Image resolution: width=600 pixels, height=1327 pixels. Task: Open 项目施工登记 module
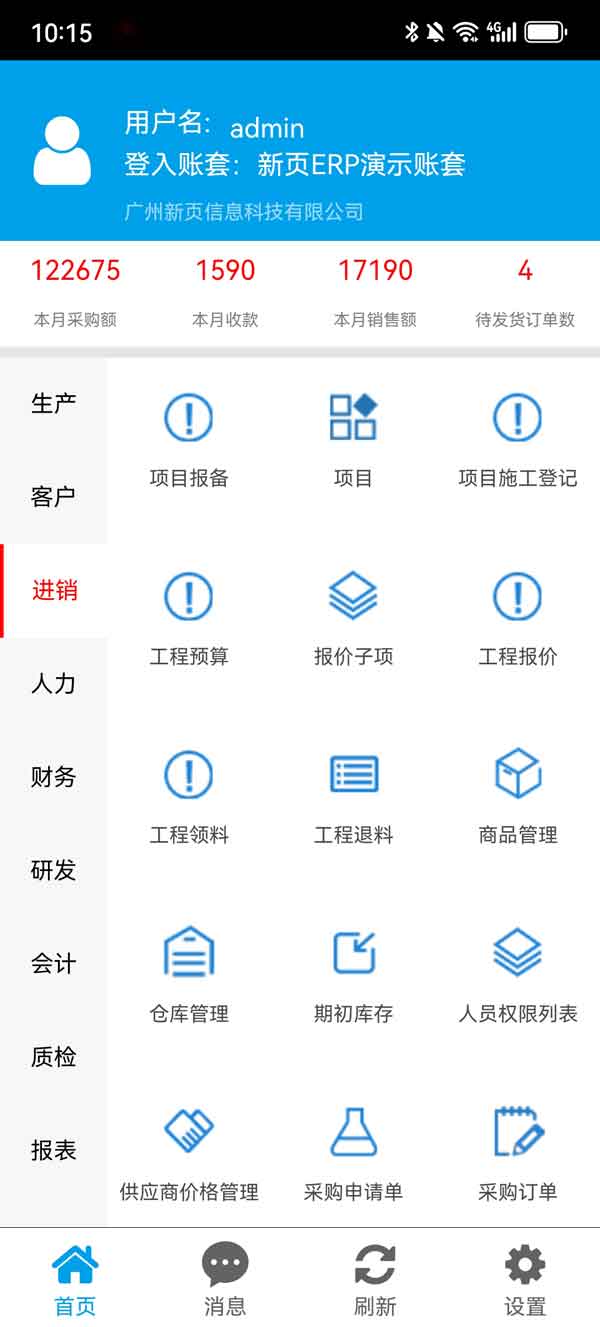tap(517, 438)
